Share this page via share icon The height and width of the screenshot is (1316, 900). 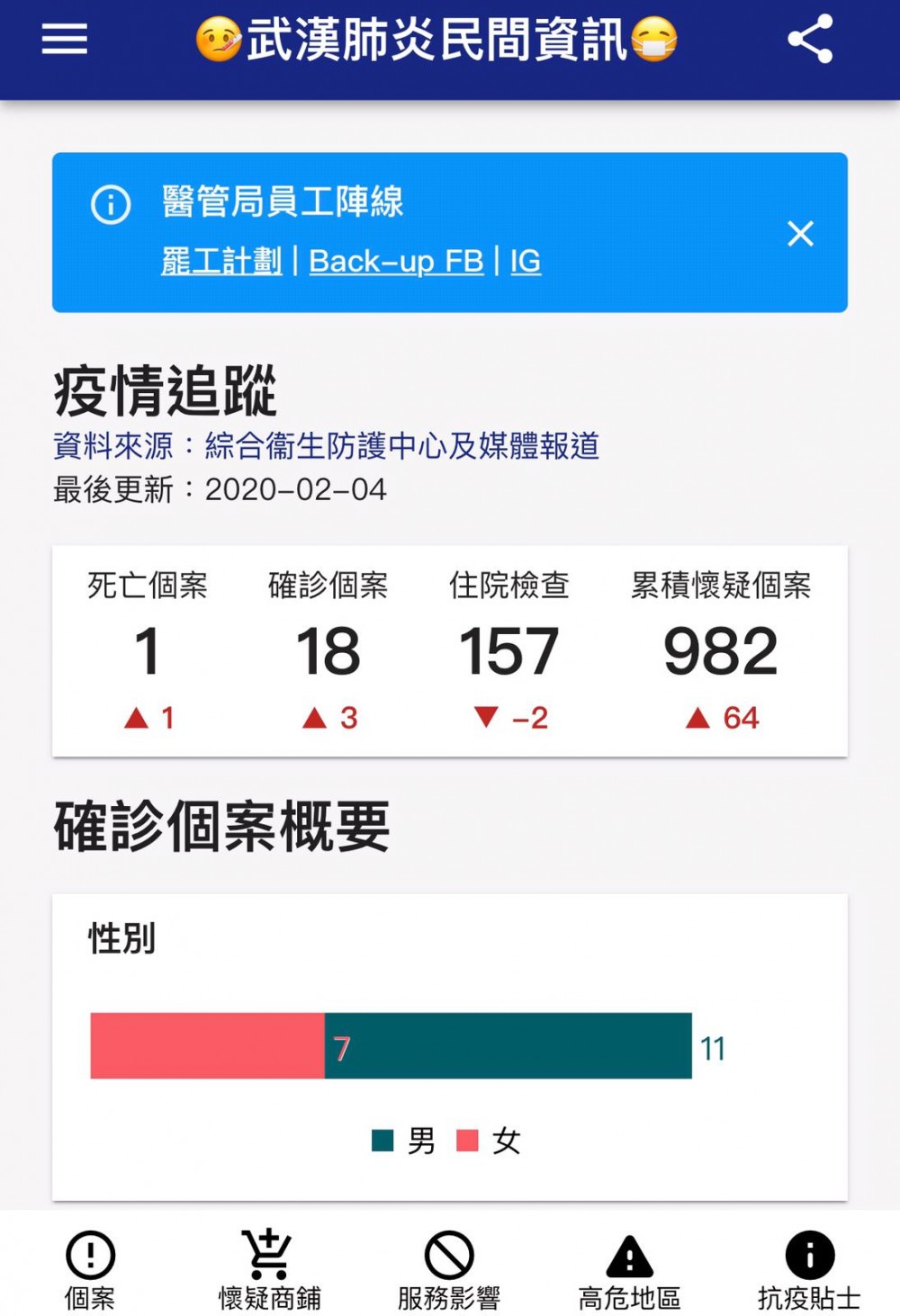809,40
